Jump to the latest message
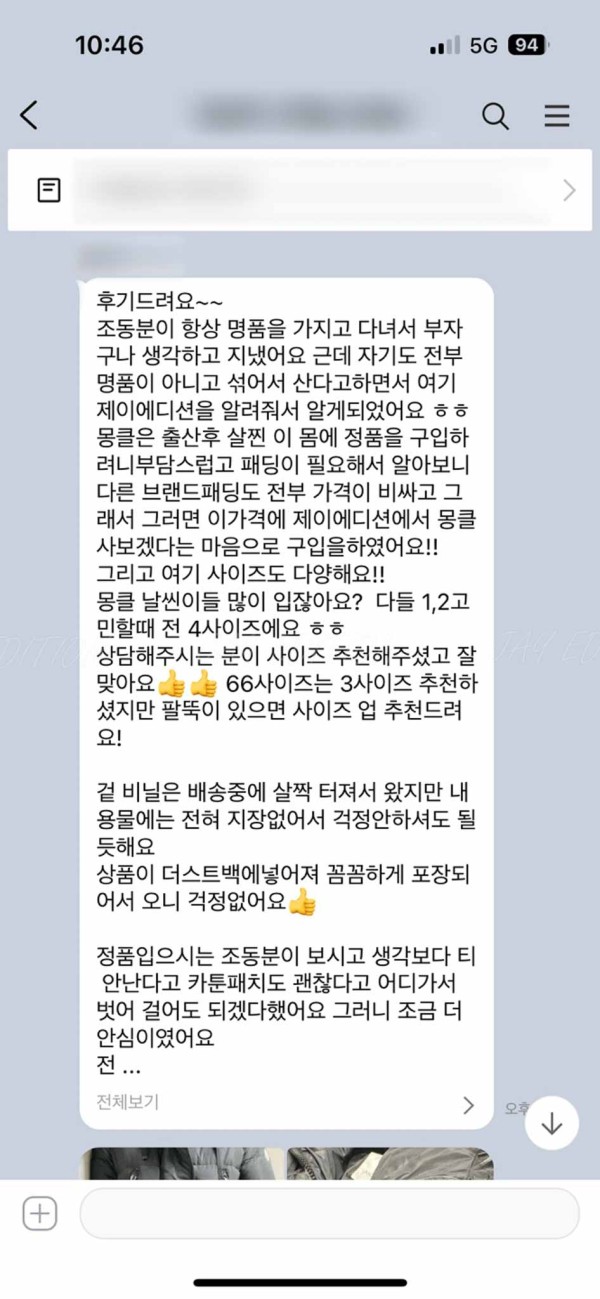This screenshot has width=600, height=1299. pos(551,1123)
